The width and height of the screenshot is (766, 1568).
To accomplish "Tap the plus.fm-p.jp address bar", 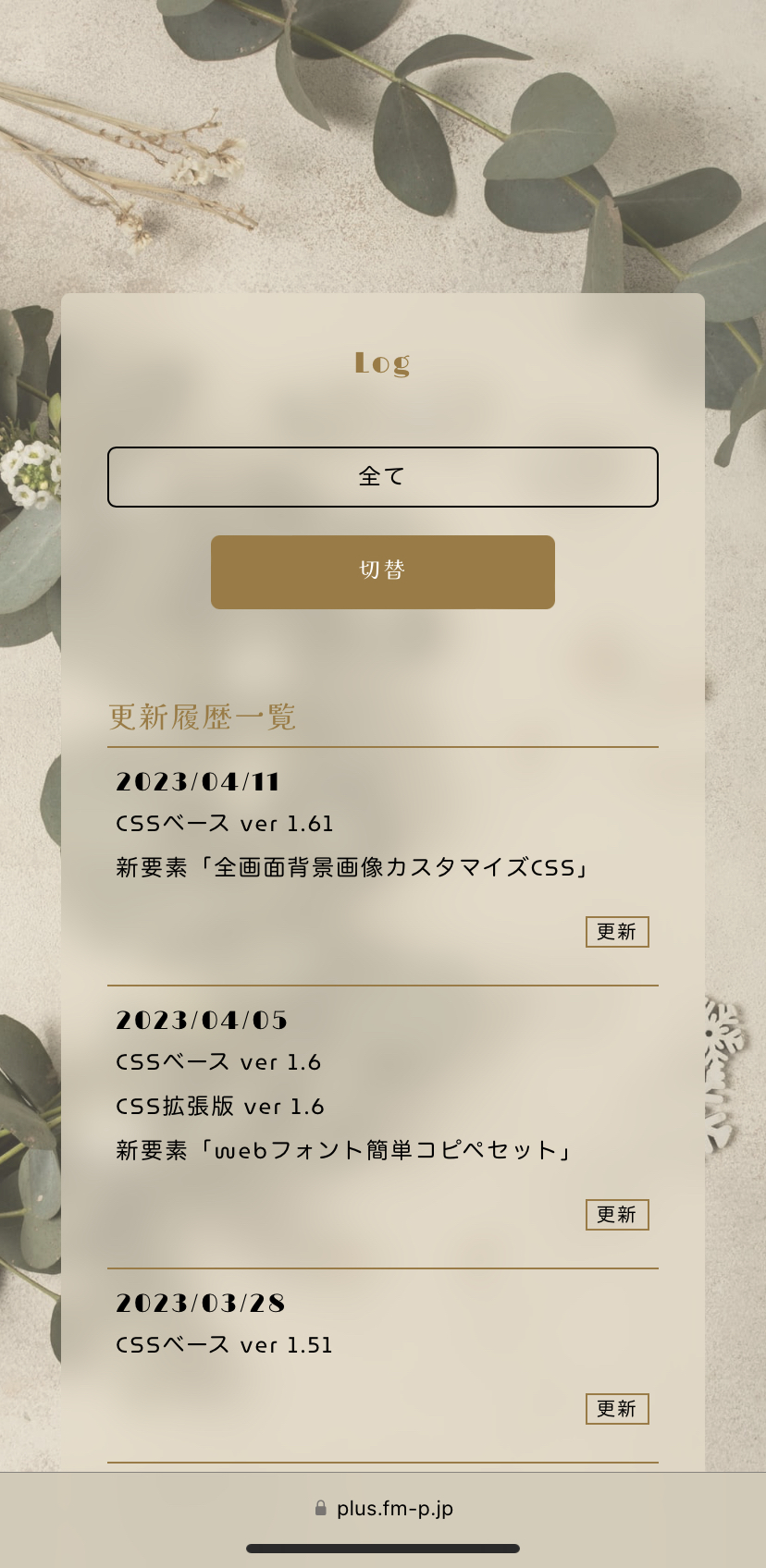I will (383, 1509).
